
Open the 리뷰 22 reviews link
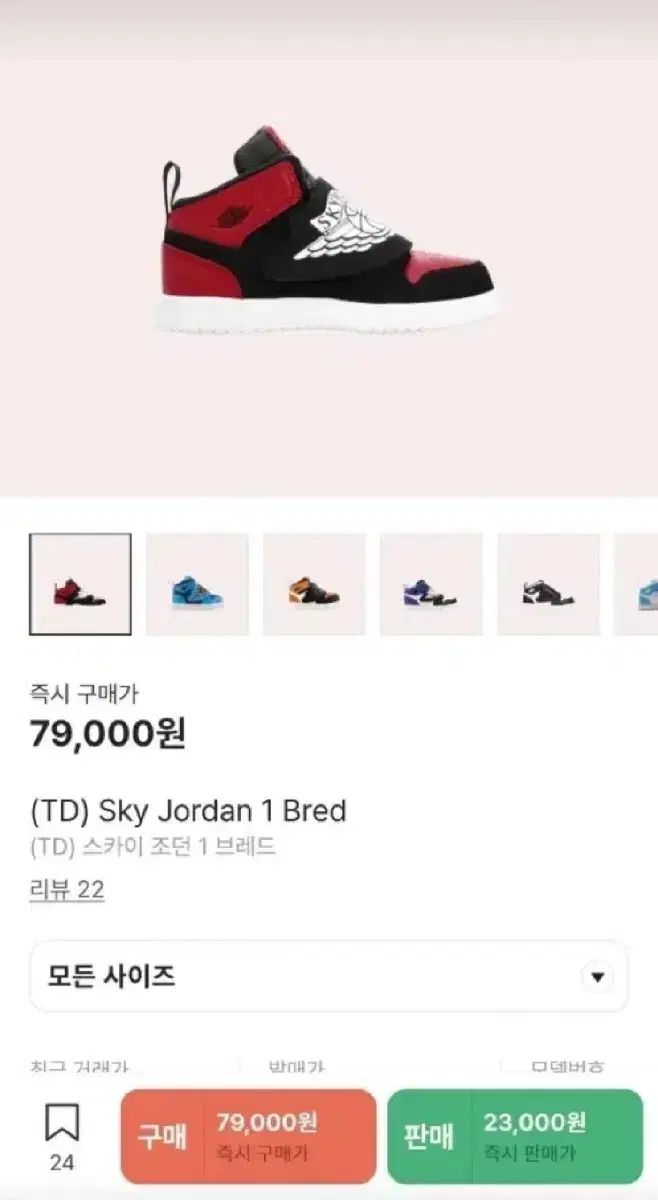[67, 890]
